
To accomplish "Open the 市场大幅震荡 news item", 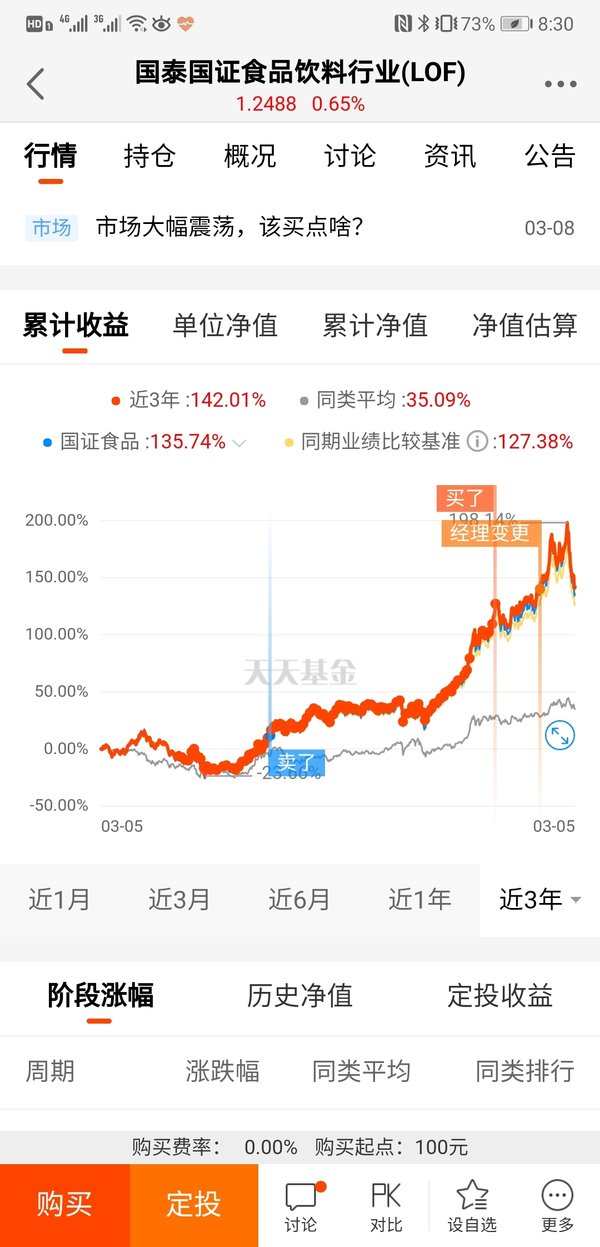I will click(300, 227).
